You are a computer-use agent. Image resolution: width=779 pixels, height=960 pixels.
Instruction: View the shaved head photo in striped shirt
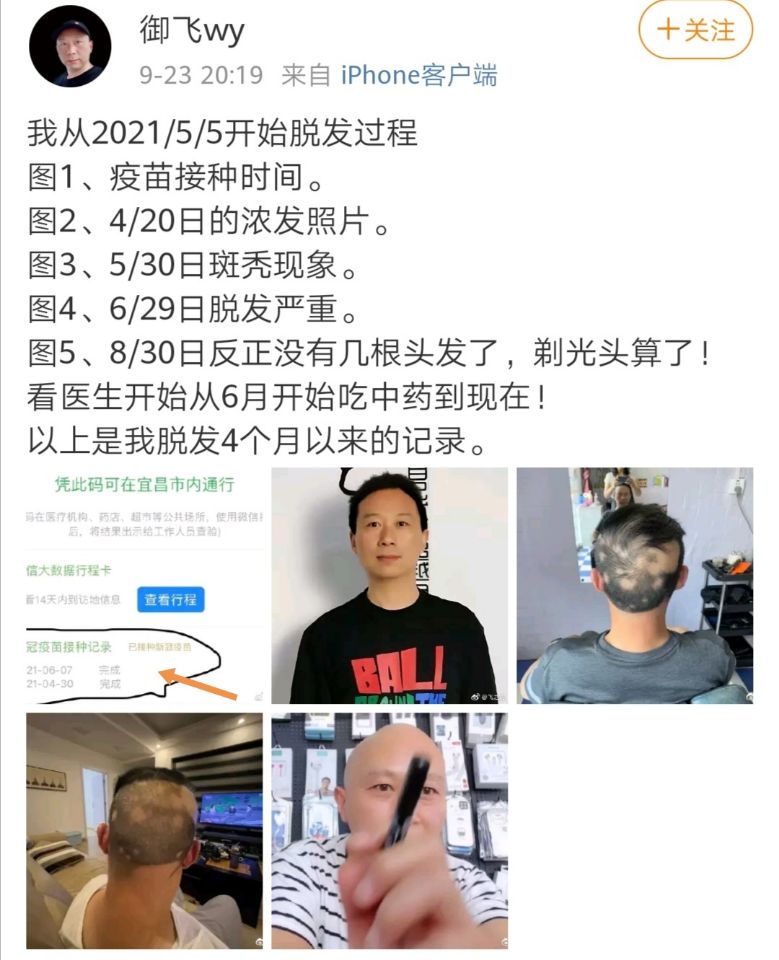(x=389, y=830)
